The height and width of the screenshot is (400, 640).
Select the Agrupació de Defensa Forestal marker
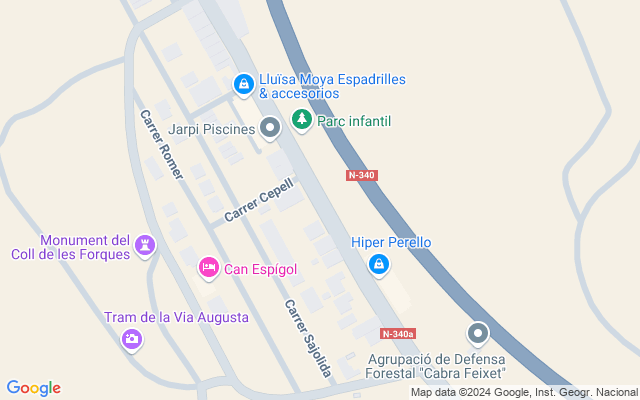pos(478,333)
